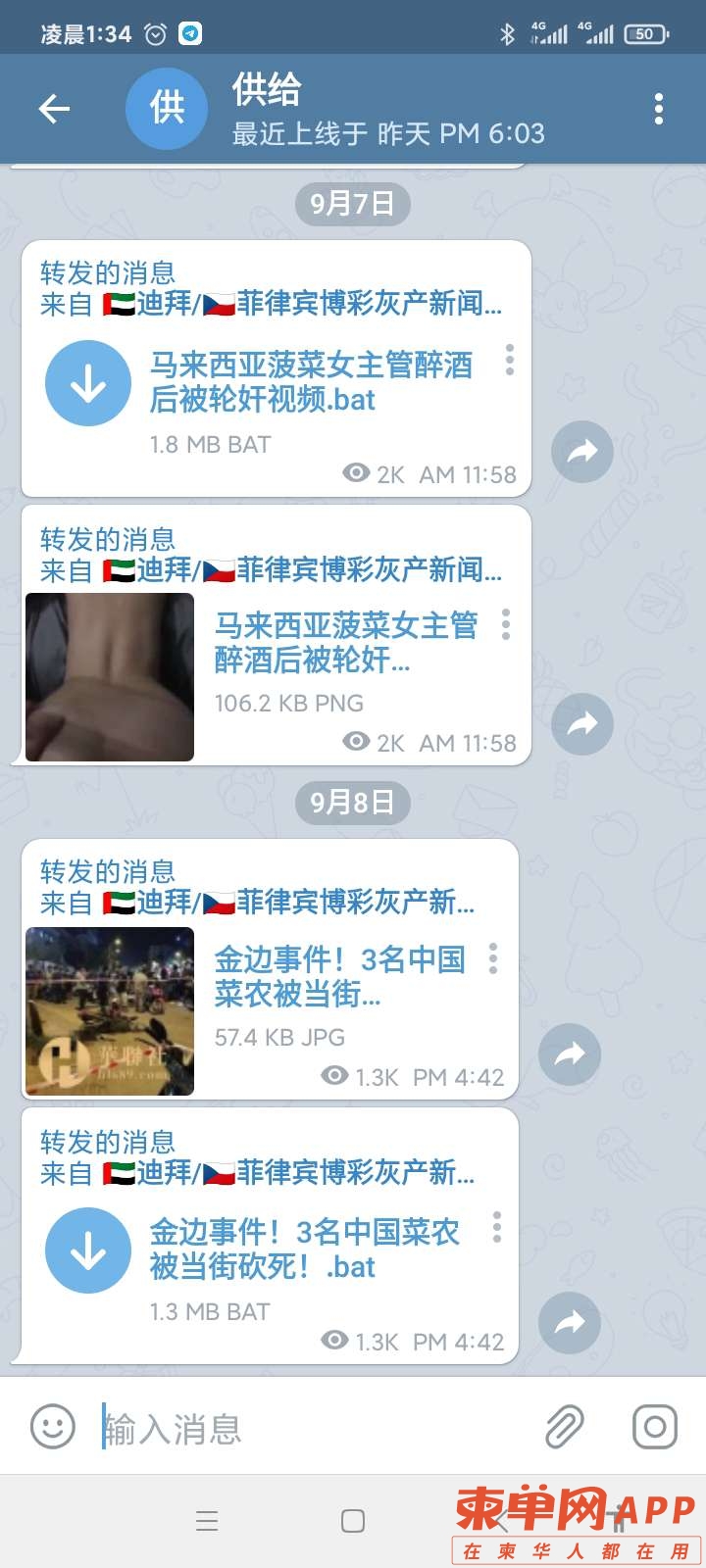
Task: Attach a file with the paperclip
Action: (x=565, y=1427)
